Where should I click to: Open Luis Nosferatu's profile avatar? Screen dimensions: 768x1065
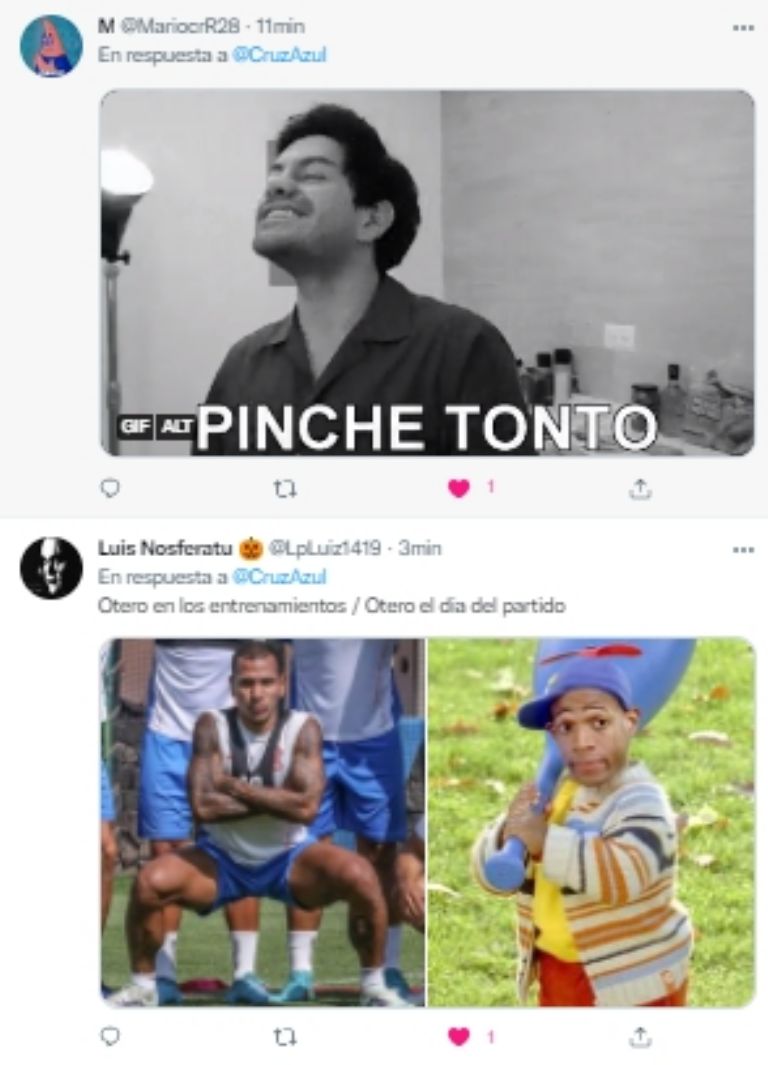point(50,568)
